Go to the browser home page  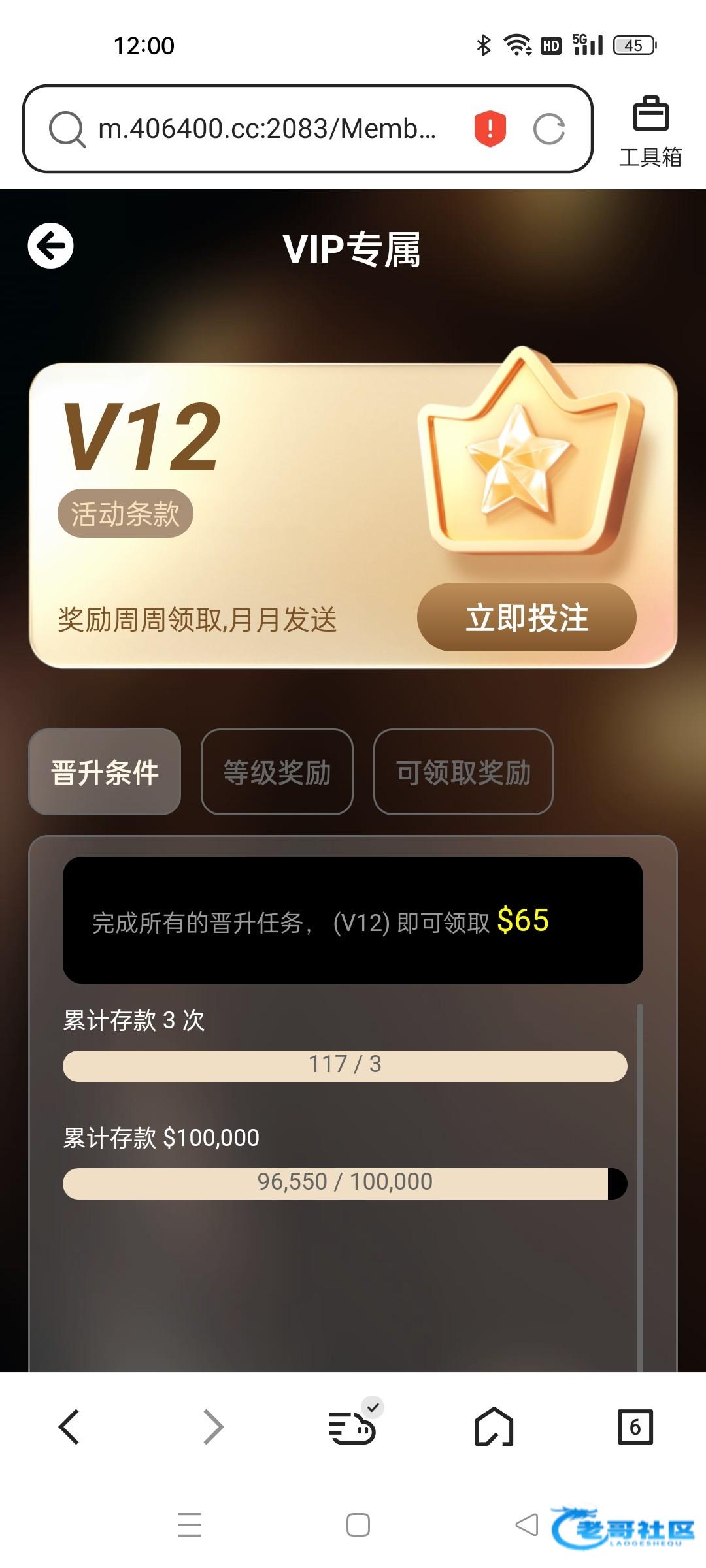(494, 1426)
